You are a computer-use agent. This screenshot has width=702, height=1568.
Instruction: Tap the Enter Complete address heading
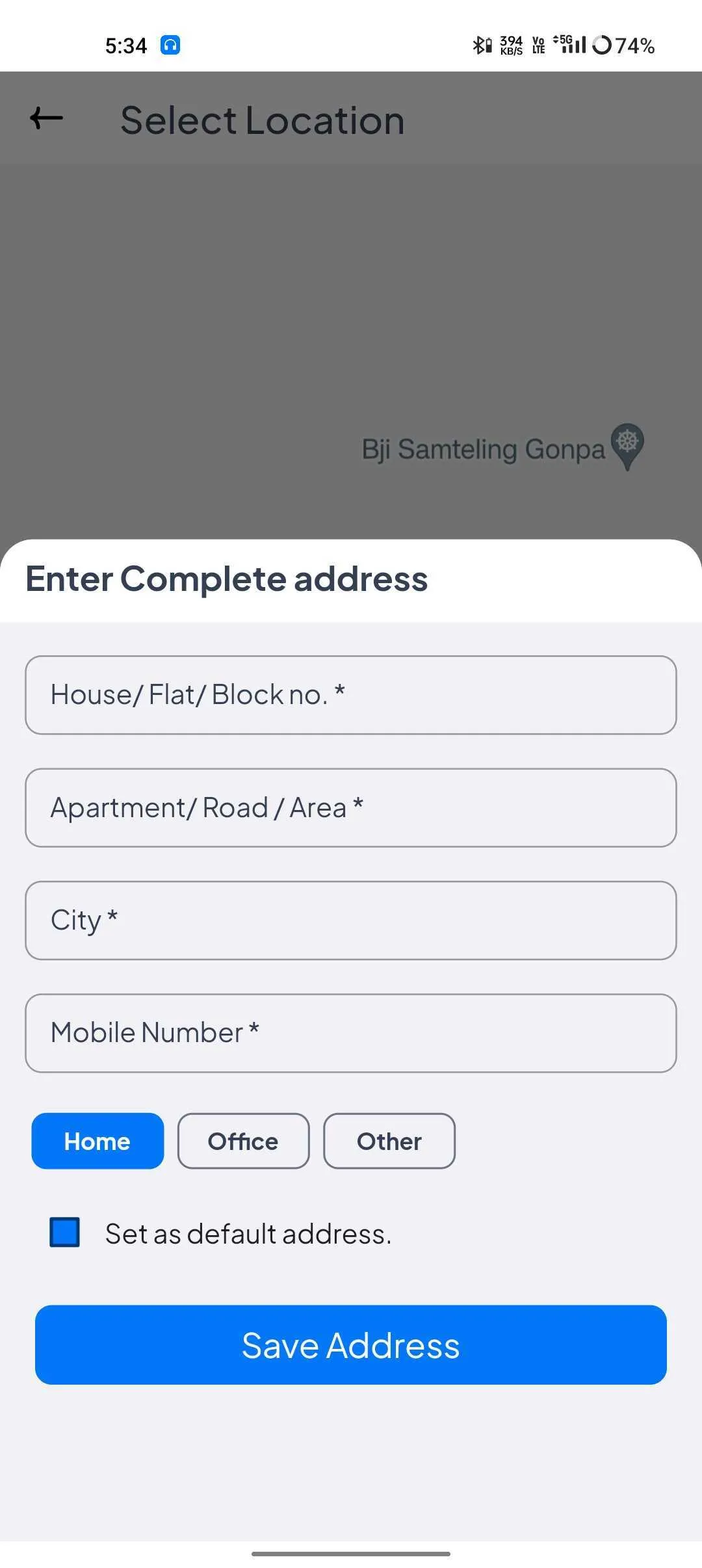pyautogui.click(x=226, y=578)
